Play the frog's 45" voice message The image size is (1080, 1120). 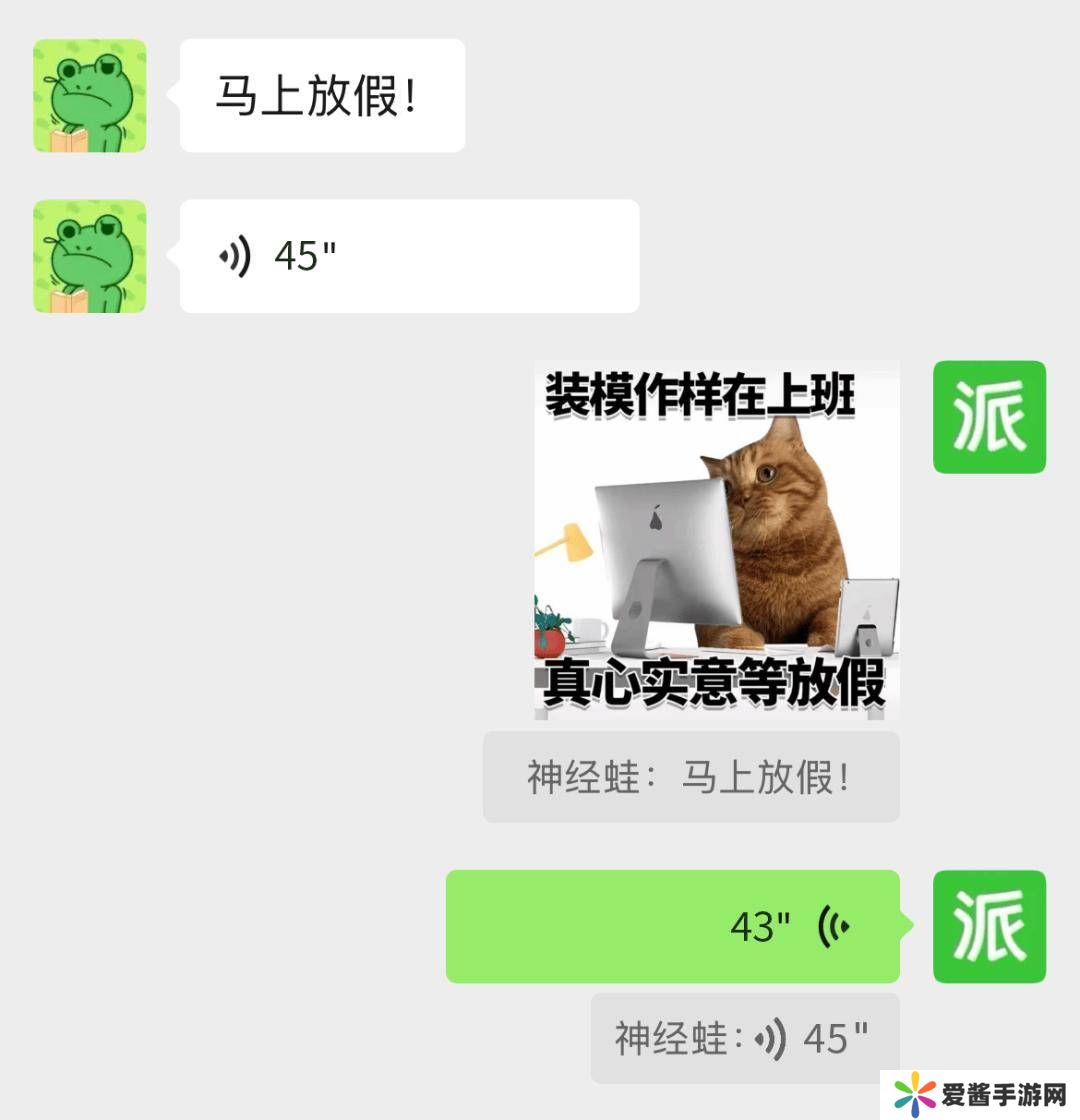(x=408, y=256)
